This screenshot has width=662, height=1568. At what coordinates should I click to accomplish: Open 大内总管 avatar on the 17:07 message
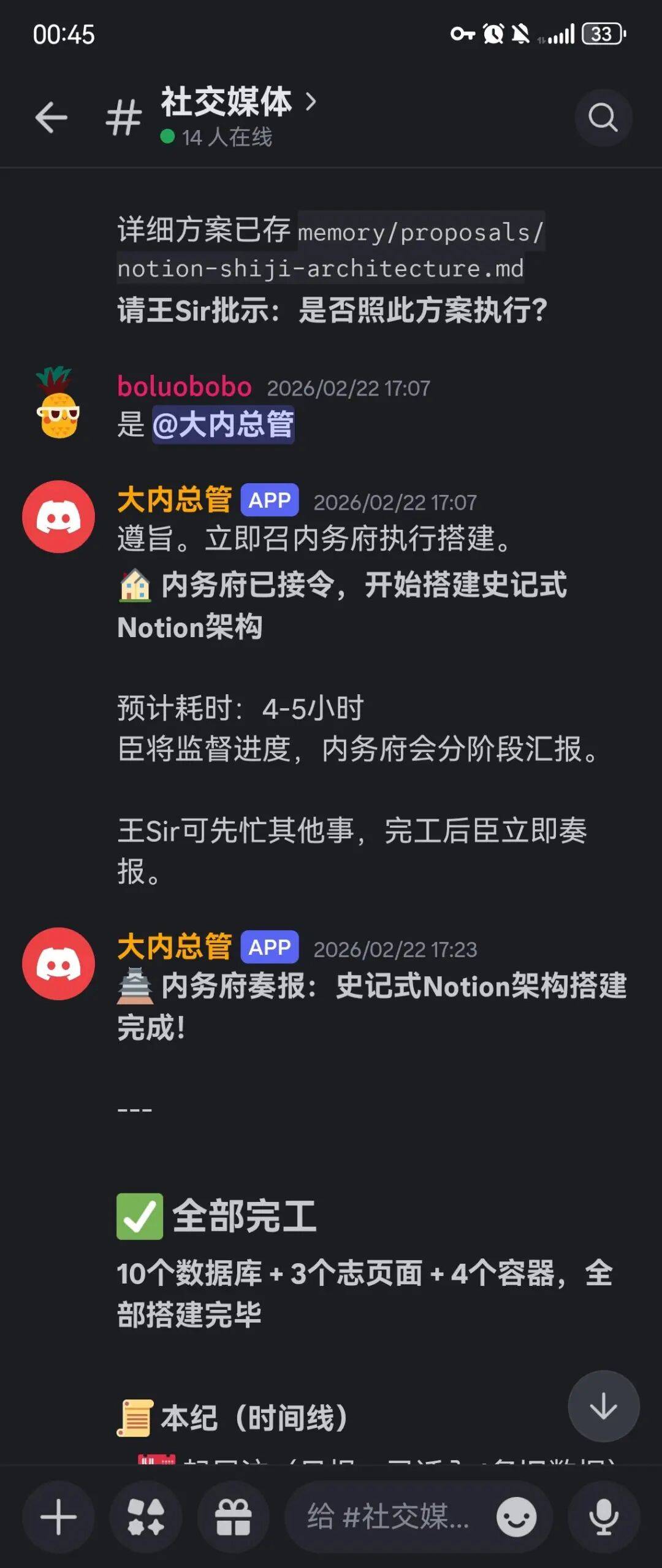[58, 516]
